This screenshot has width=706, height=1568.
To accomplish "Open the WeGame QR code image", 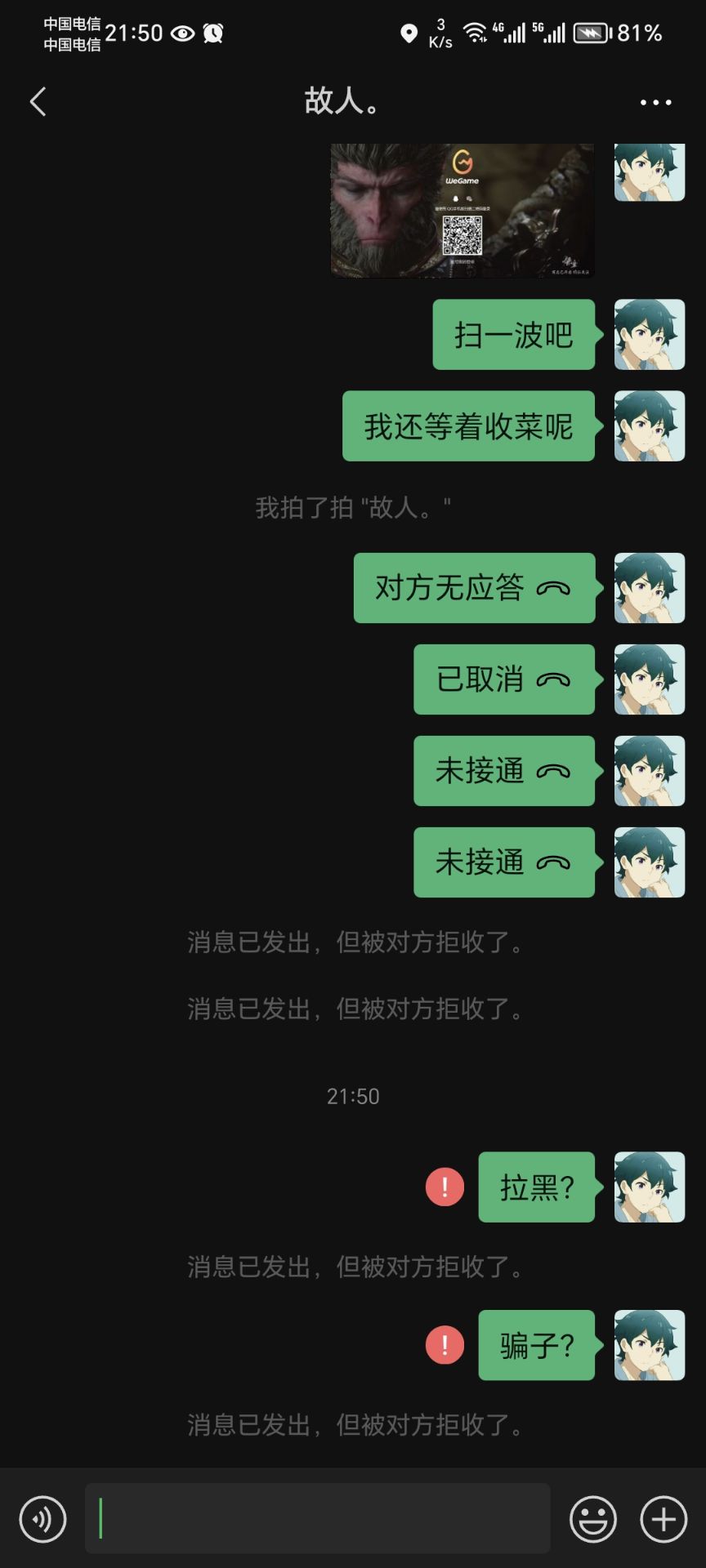I will (x=462, y=211).
